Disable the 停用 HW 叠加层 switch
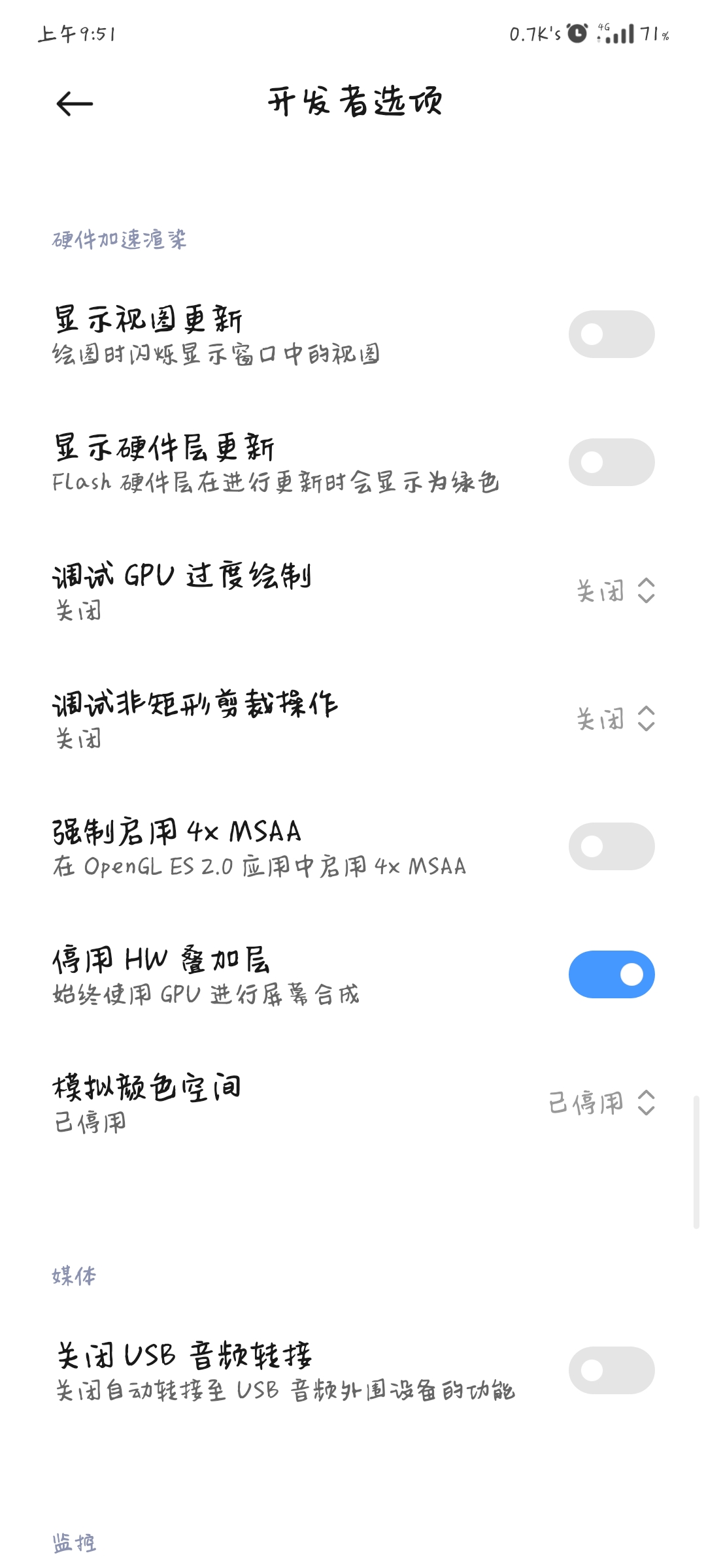The height and width of the screenshot is (1568, 706). click(x=611, y=975)
